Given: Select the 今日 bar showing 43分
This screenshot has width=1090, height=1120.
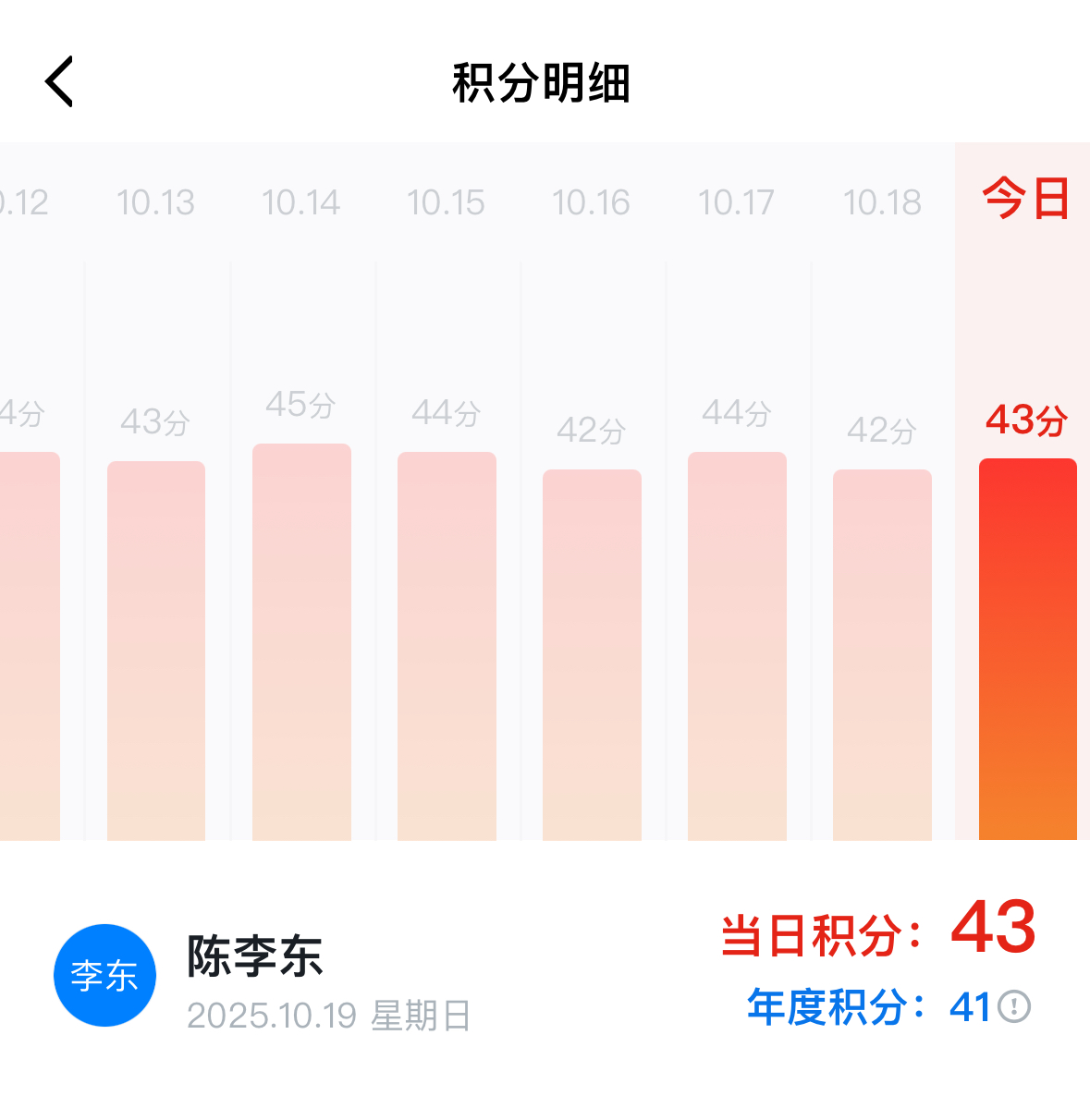Looking at the screenshot, I should (x=1027, y=649).
